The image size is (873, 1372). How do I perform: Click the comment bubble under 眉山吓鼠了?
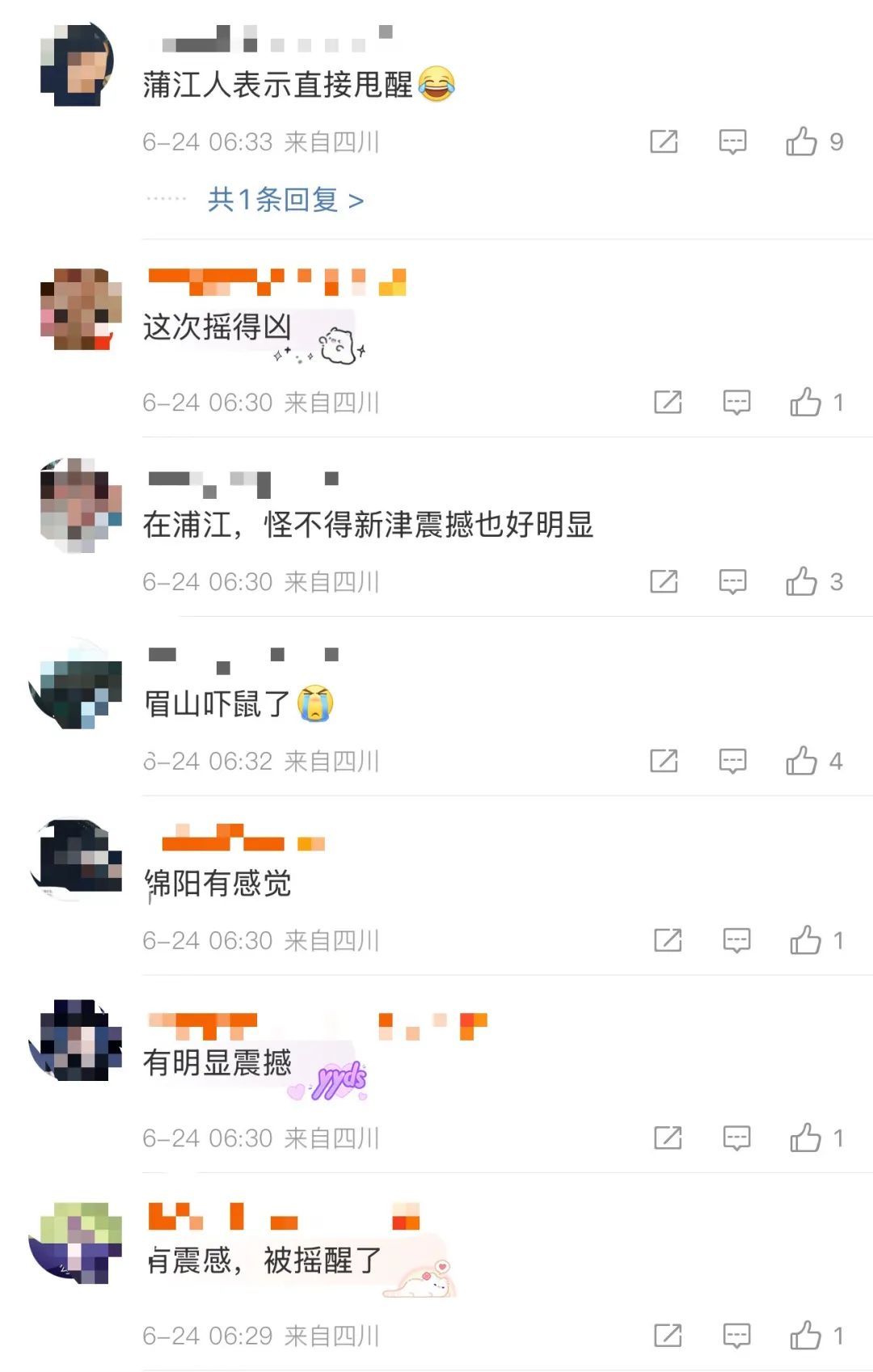(731, 760)
